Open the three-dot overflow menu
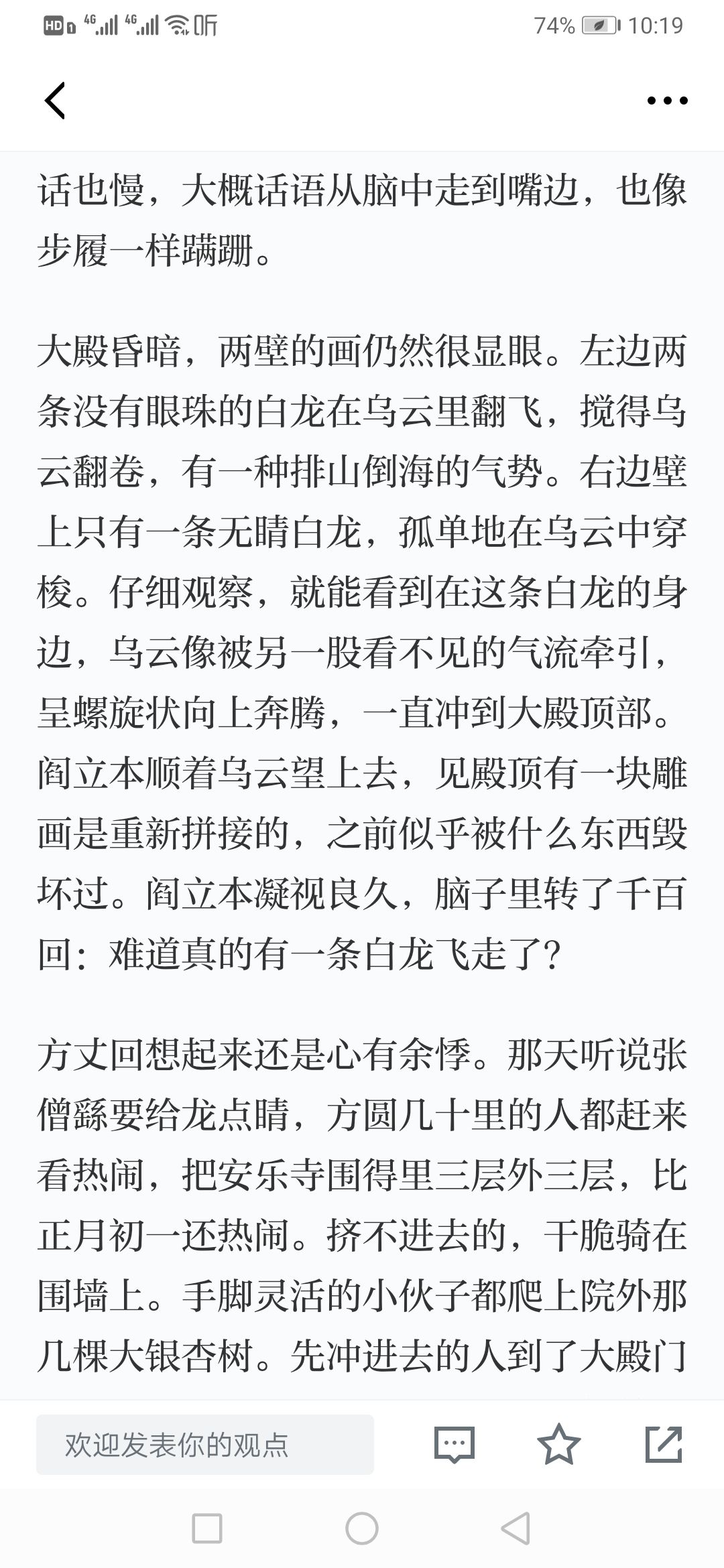 click(667, 101)
